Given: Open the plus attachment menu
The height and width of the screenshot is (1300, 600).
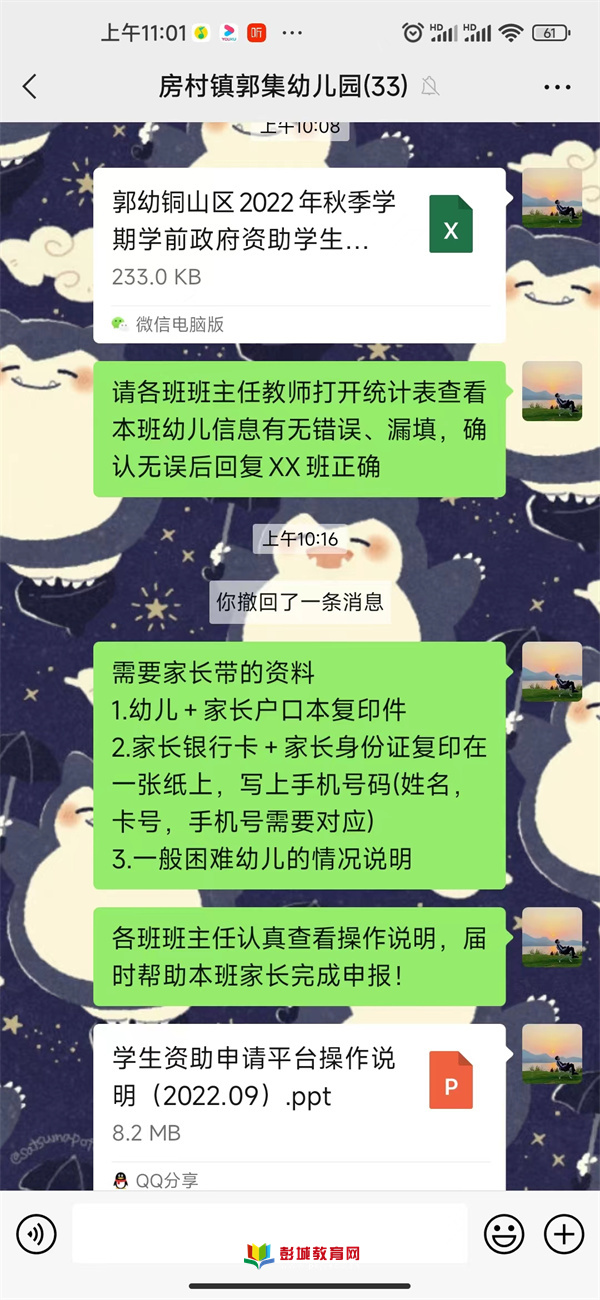Looking at the screenshot, I should coord(564,1234).
